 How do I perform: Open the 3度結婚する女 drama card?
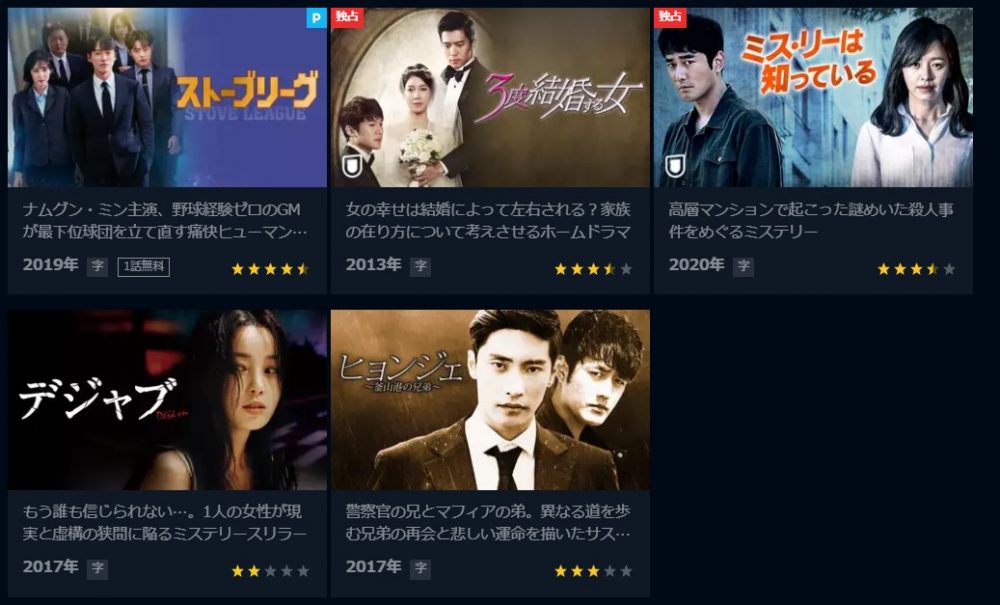(x=490, y=98)
